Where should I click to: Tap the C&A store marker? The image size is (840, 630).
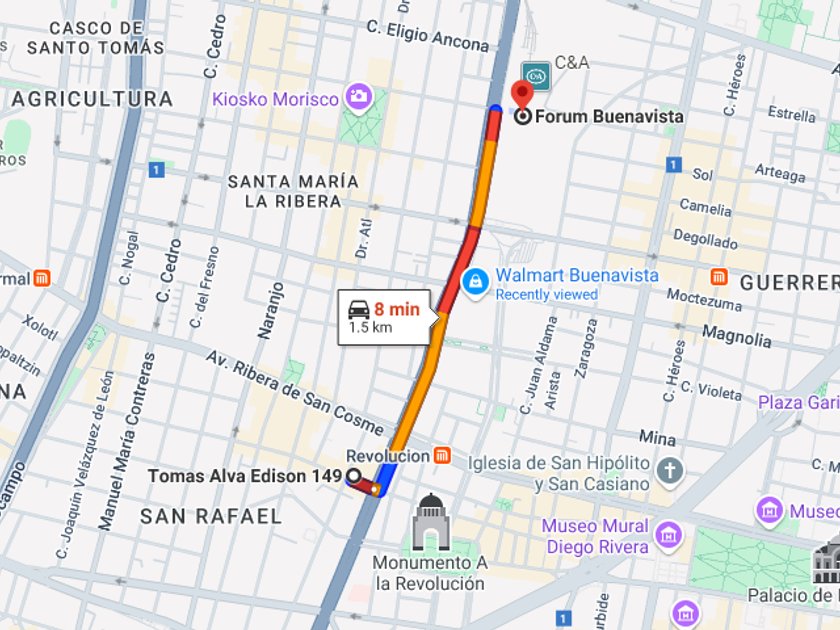(536, 76)
